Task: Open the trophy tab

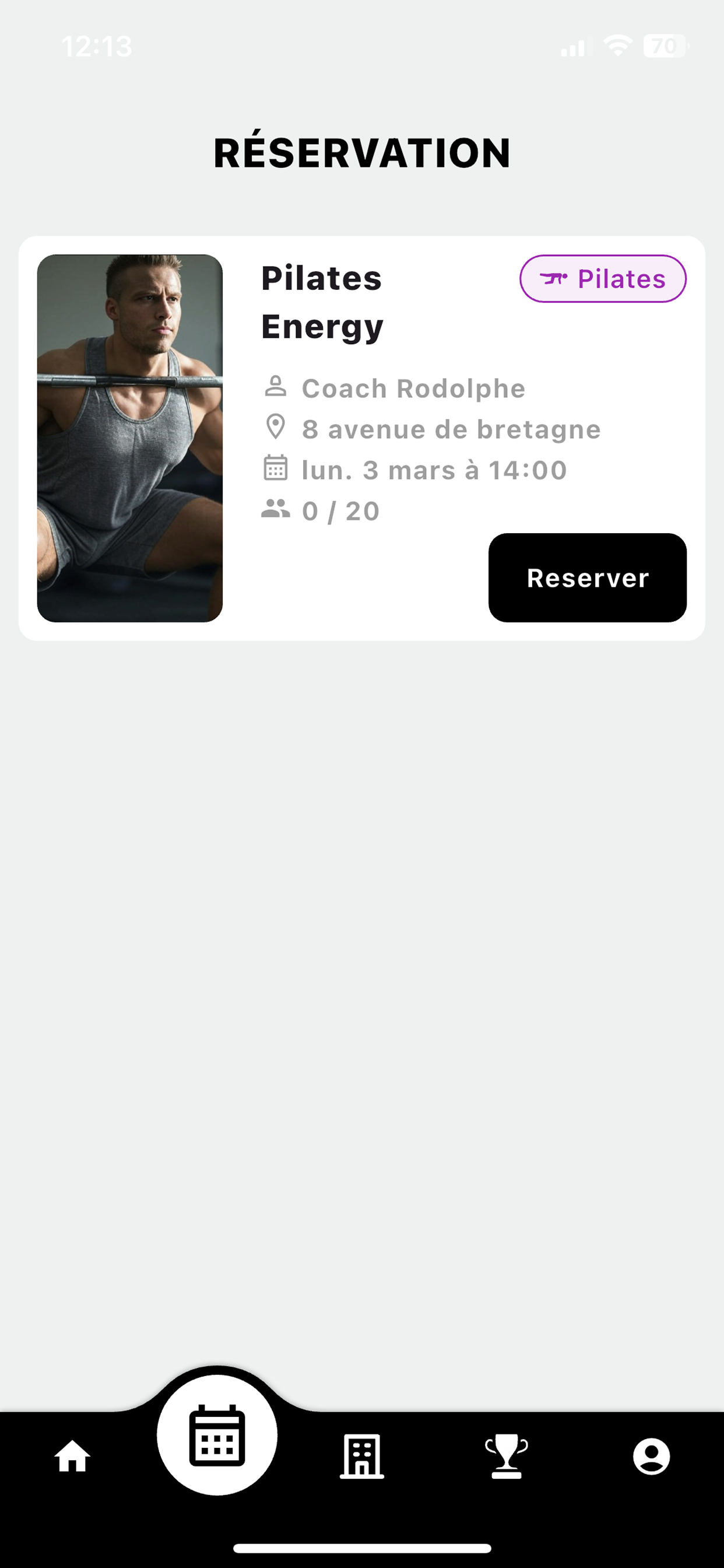Action: (506, 1457)
